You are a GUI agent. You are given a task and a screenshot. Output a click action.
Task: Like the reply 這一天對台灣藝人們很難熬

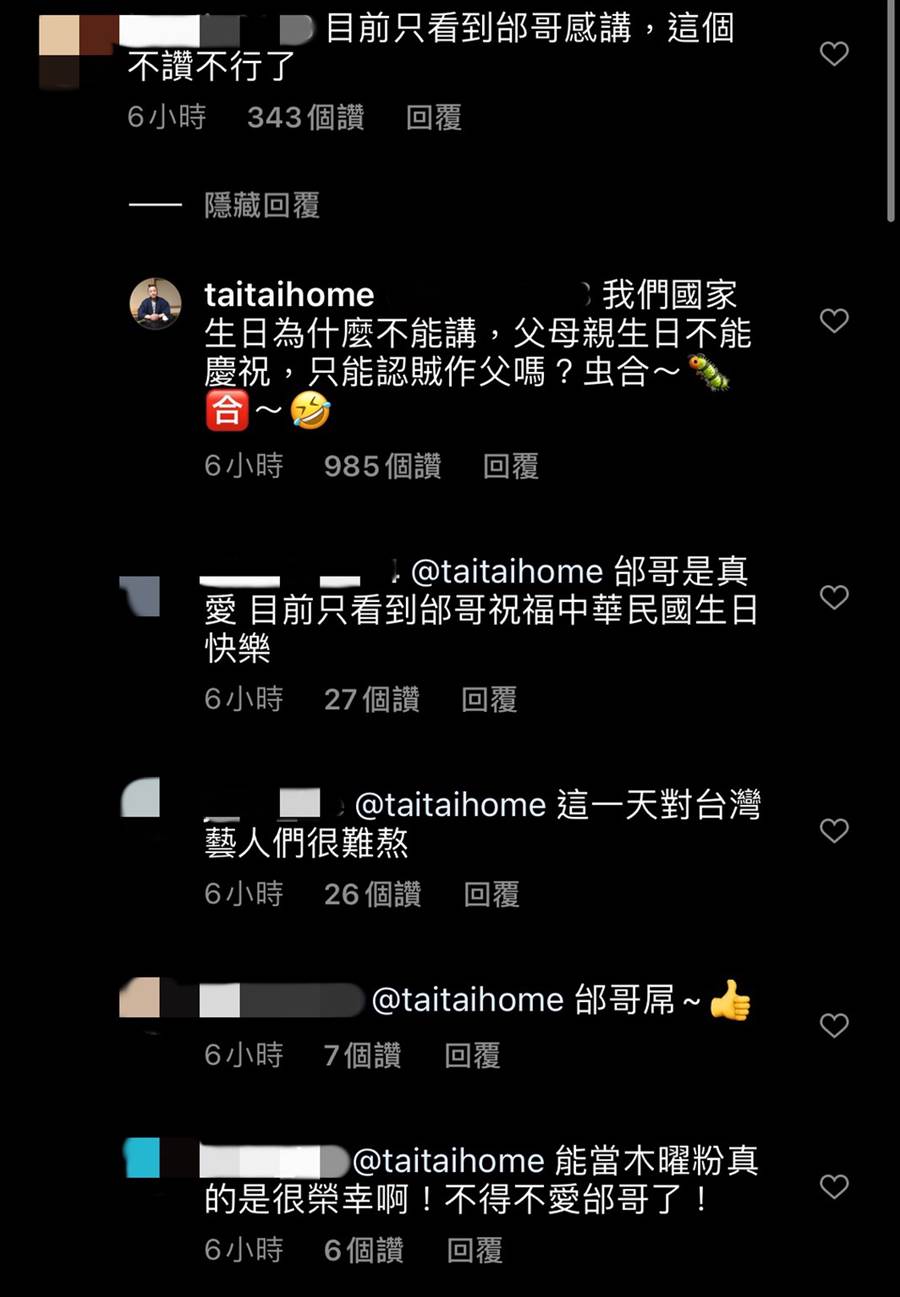click(834, 831)
